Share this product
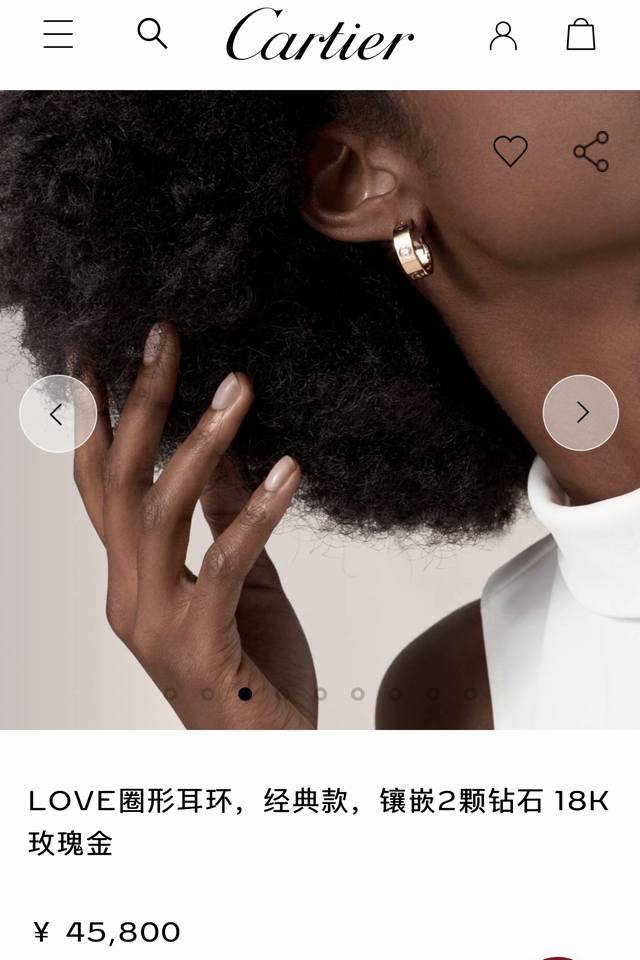This screenshot has width=640, height=960. coord(591,151)
